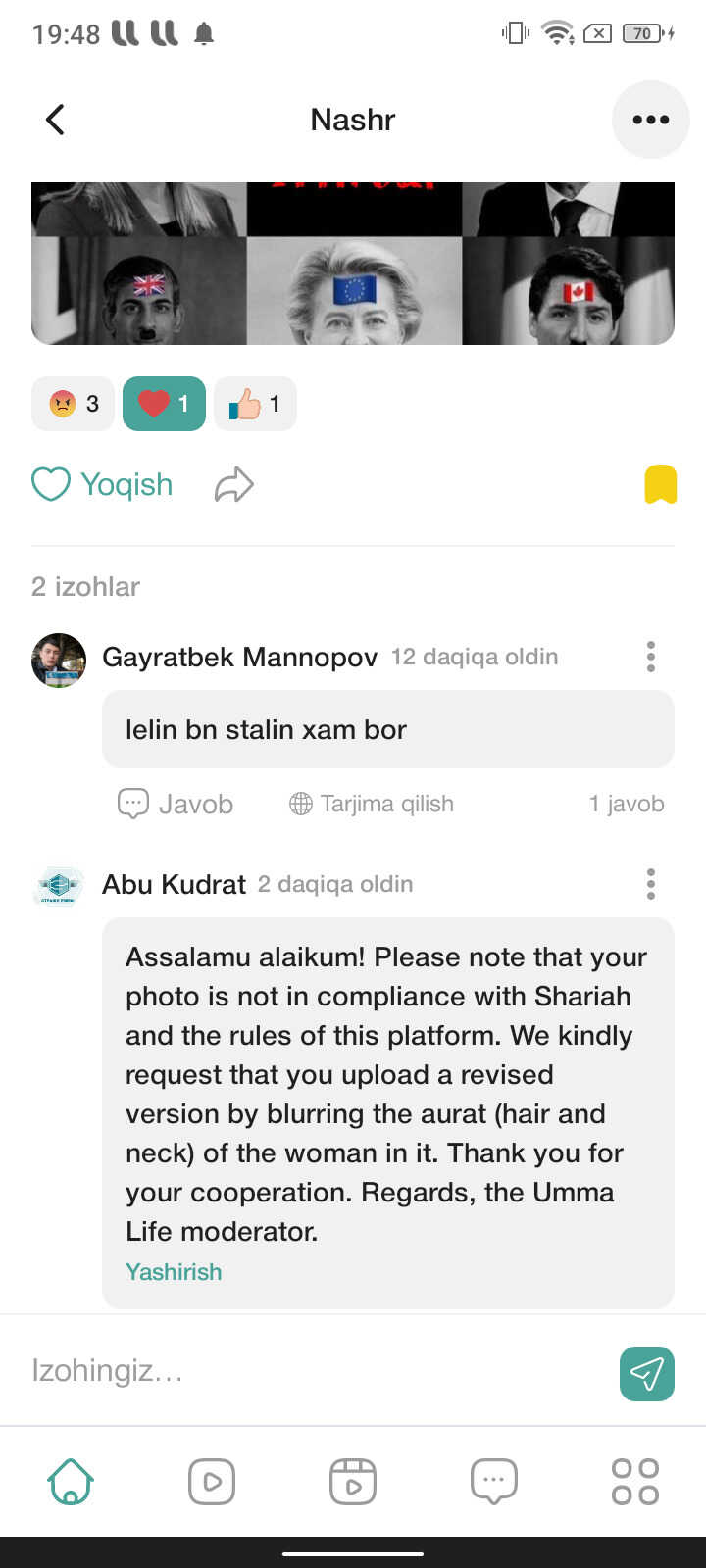The height and width of the screenshot is (1568, 706).
Task: Open the three-dot menu in header
Action: tap(650, 120)
